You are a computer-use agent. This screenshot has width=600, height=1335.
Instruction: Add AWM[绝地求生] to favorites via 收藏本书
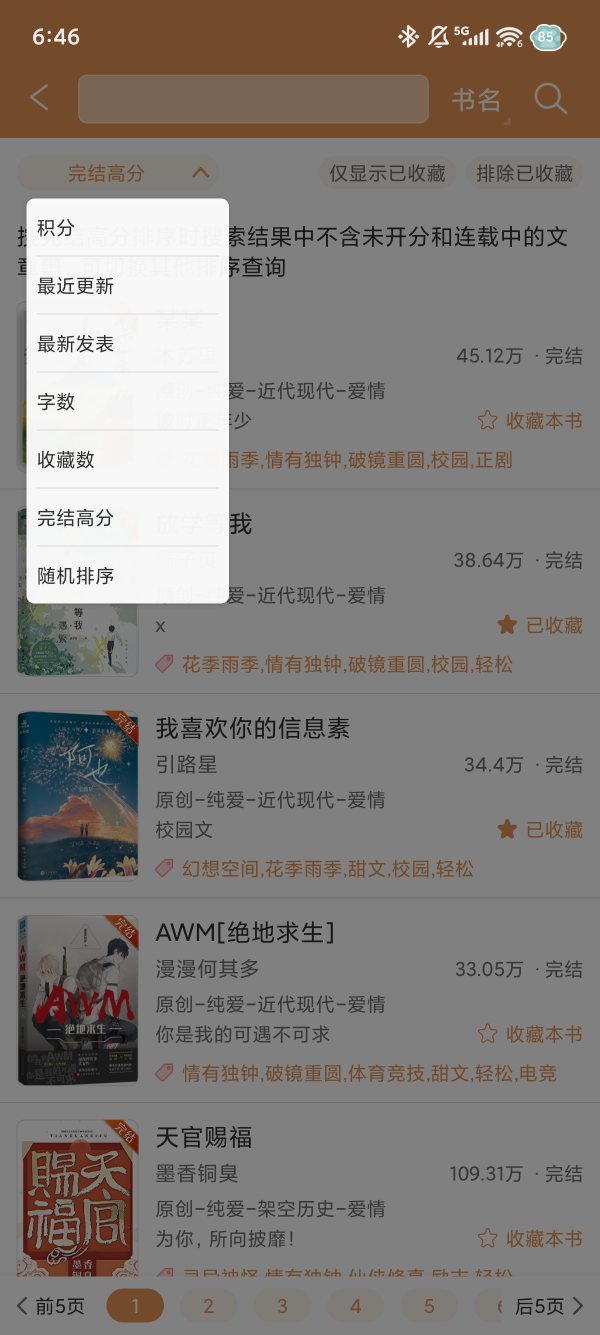530,1034
